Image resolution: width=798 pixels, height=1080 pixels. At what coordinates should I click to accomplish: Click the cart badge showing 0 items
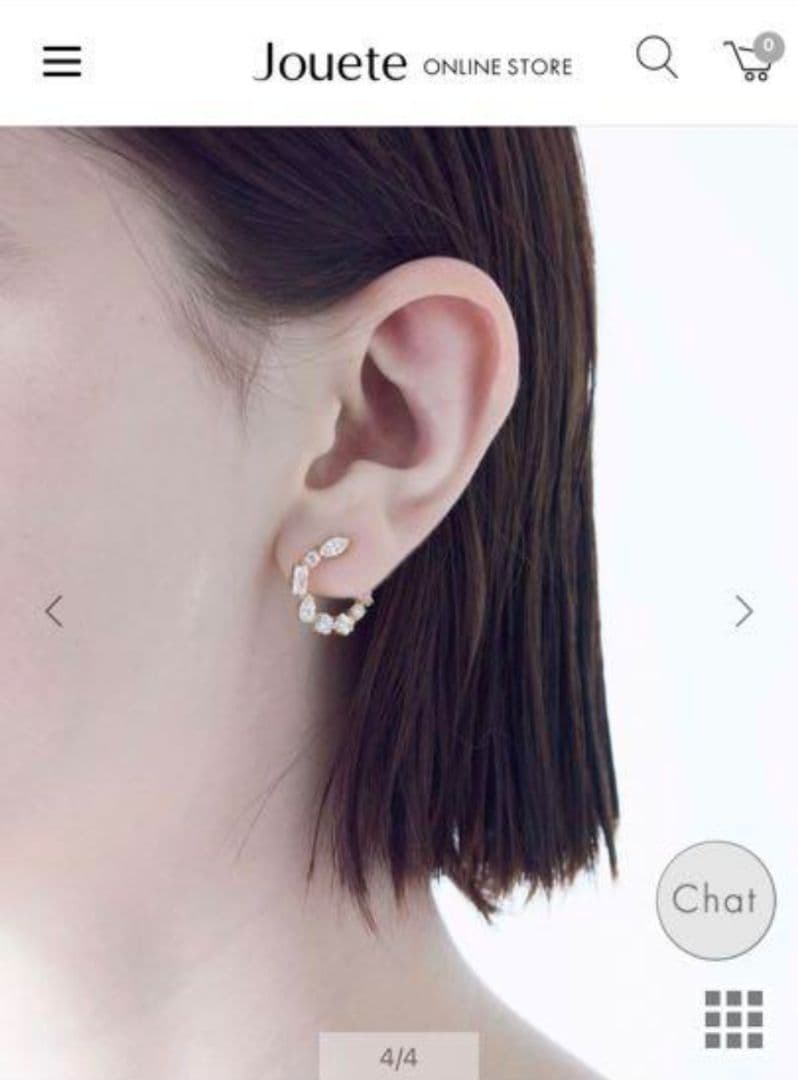[768, 45]
